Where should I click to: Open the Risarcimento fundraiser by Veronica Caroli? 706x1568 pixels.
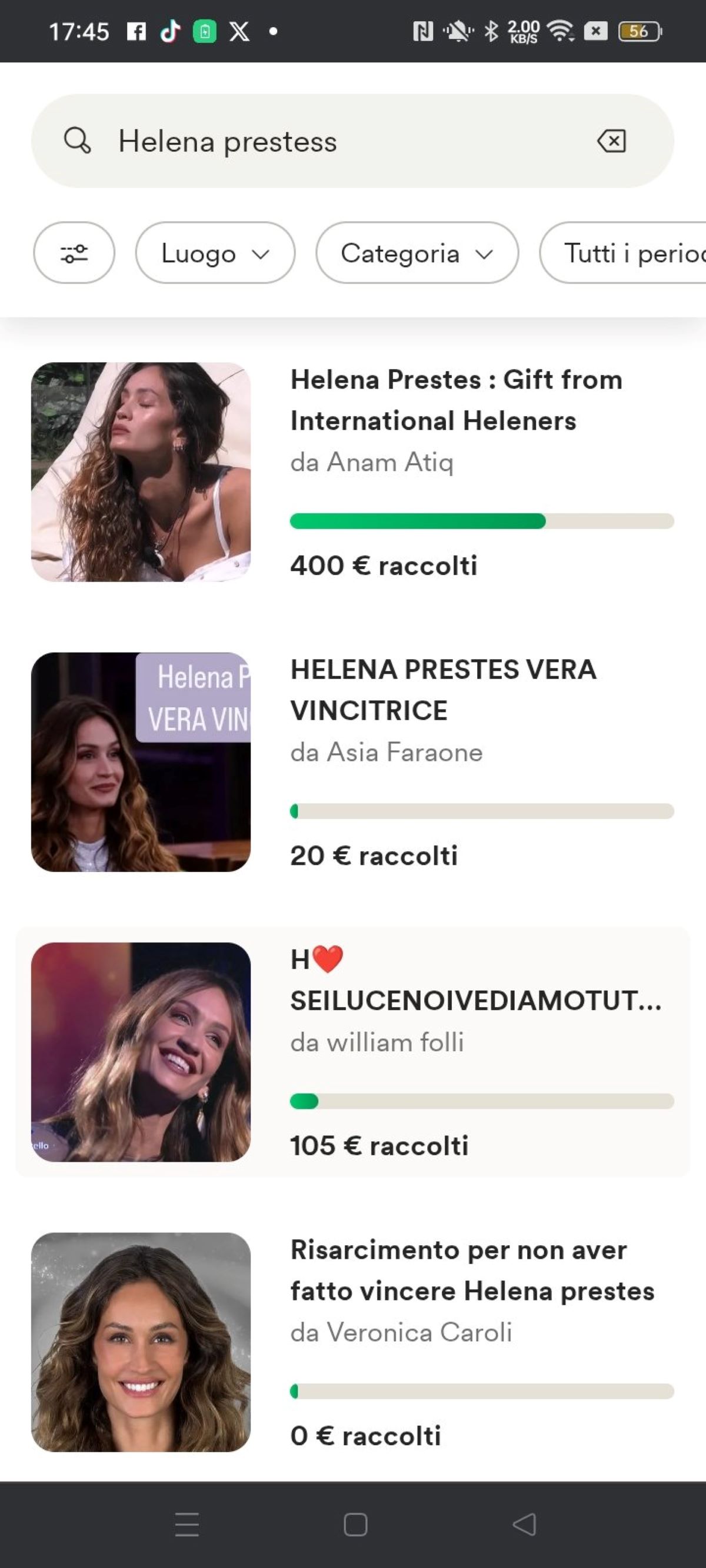click(x=352, y=1342)
